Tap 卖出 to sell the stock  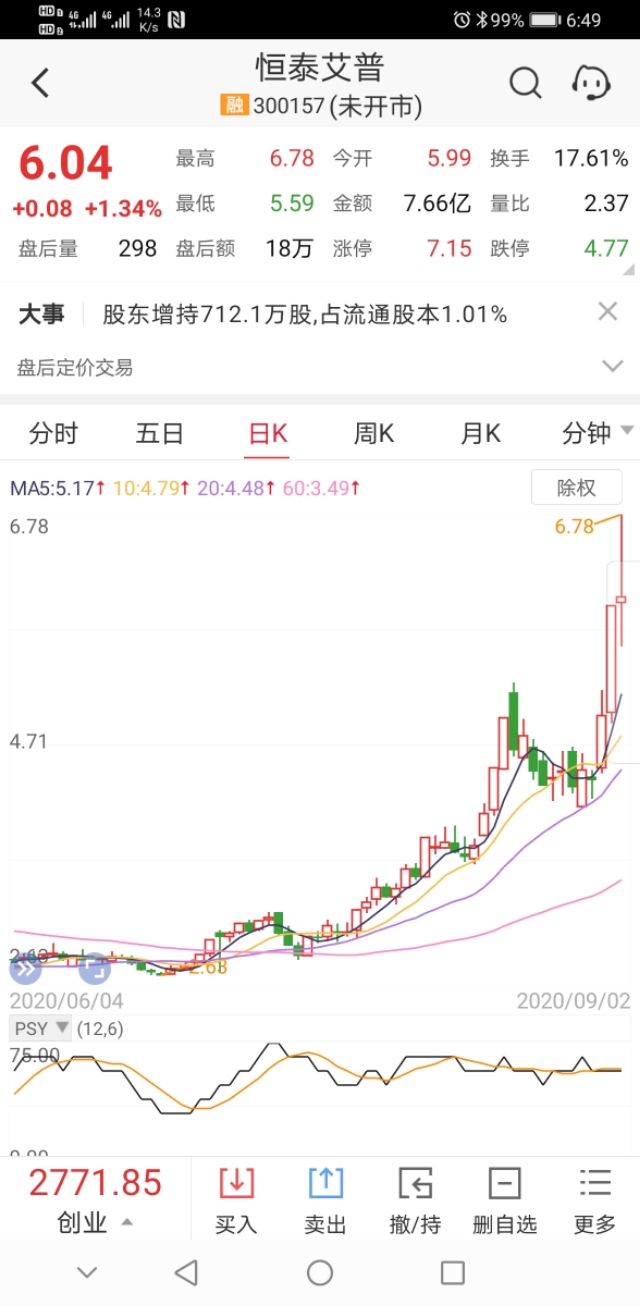click(325, 1200)
